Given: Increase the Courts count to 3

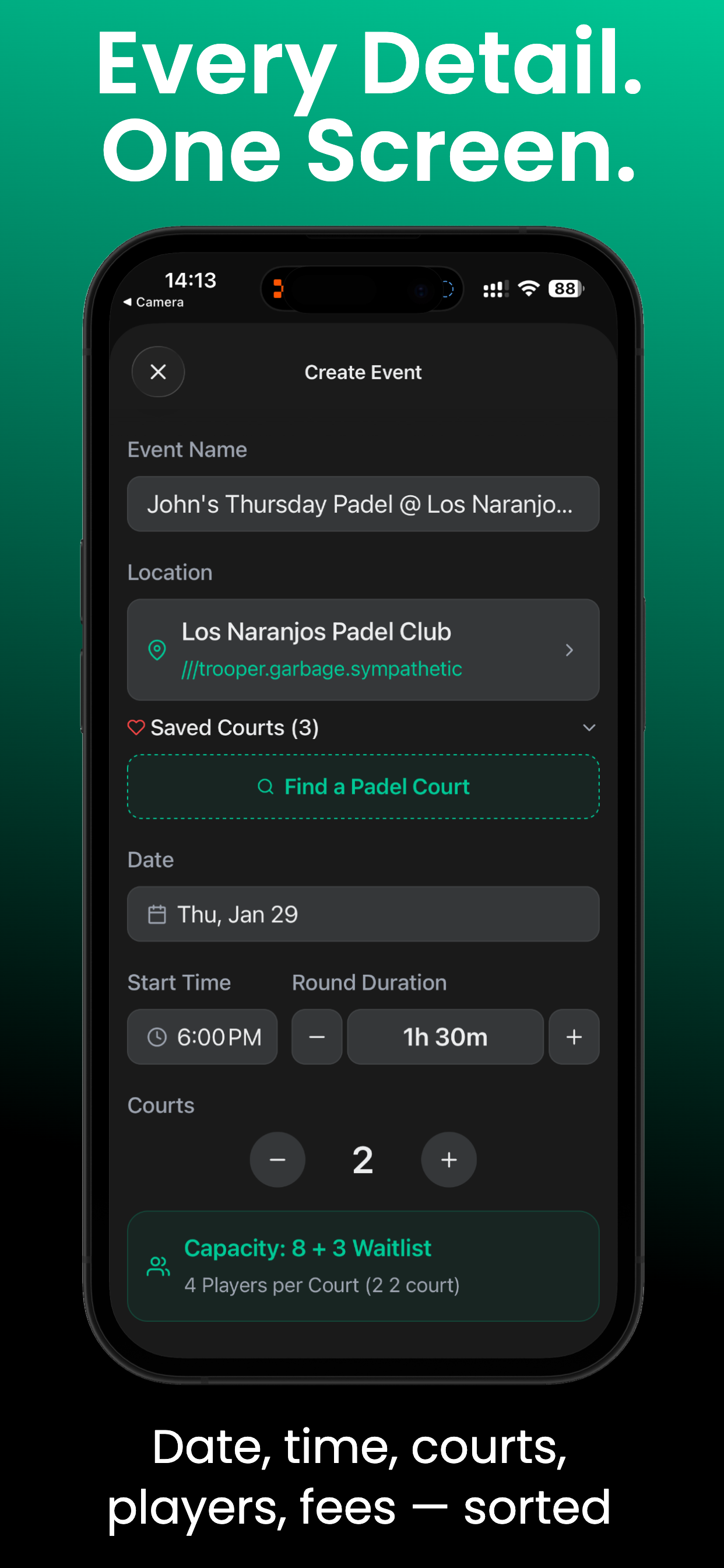Looking at the screenshot, I should 448,1159.
